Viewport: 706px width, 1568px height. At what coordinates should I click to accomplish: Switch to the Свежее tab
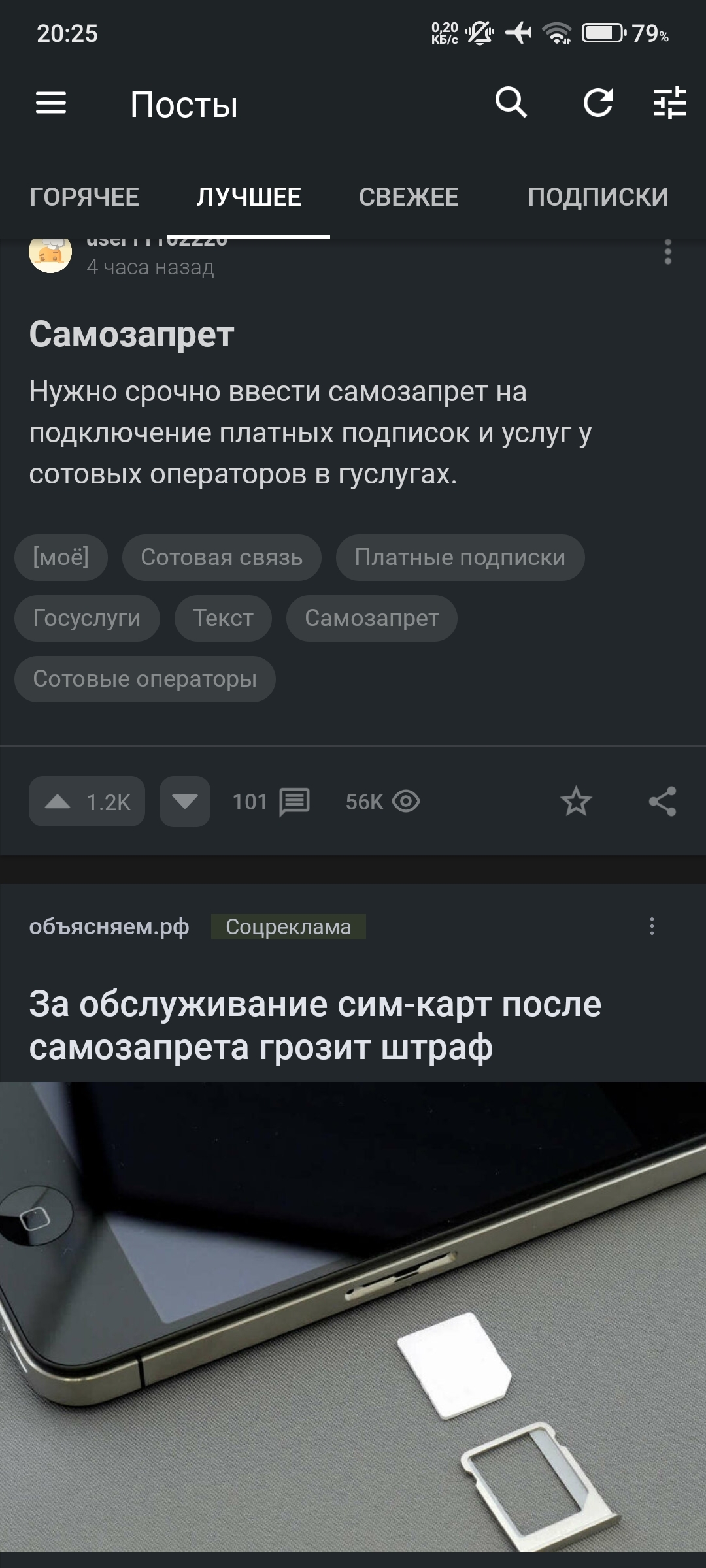(409, 197)
